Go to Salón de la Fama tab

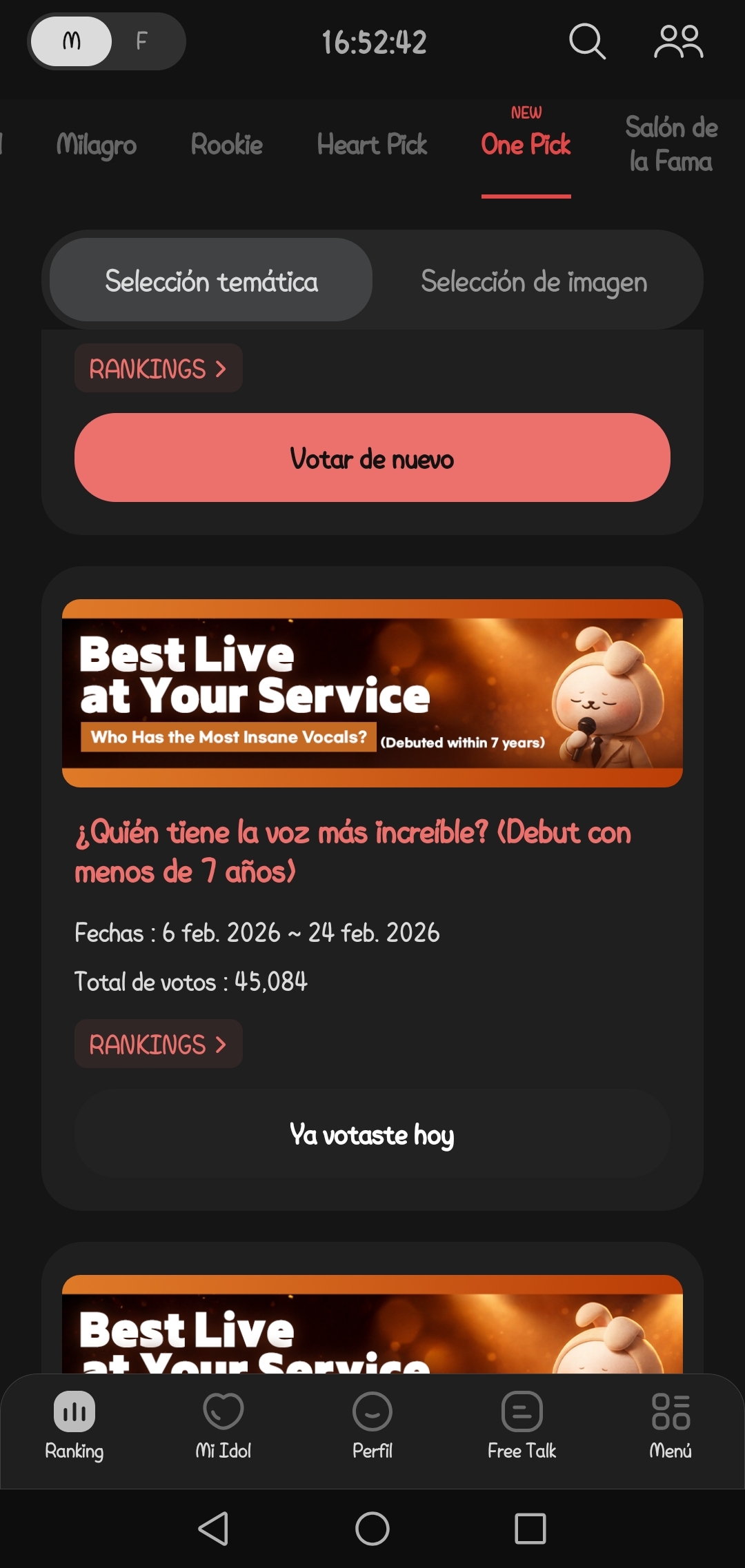coord(670,144)
